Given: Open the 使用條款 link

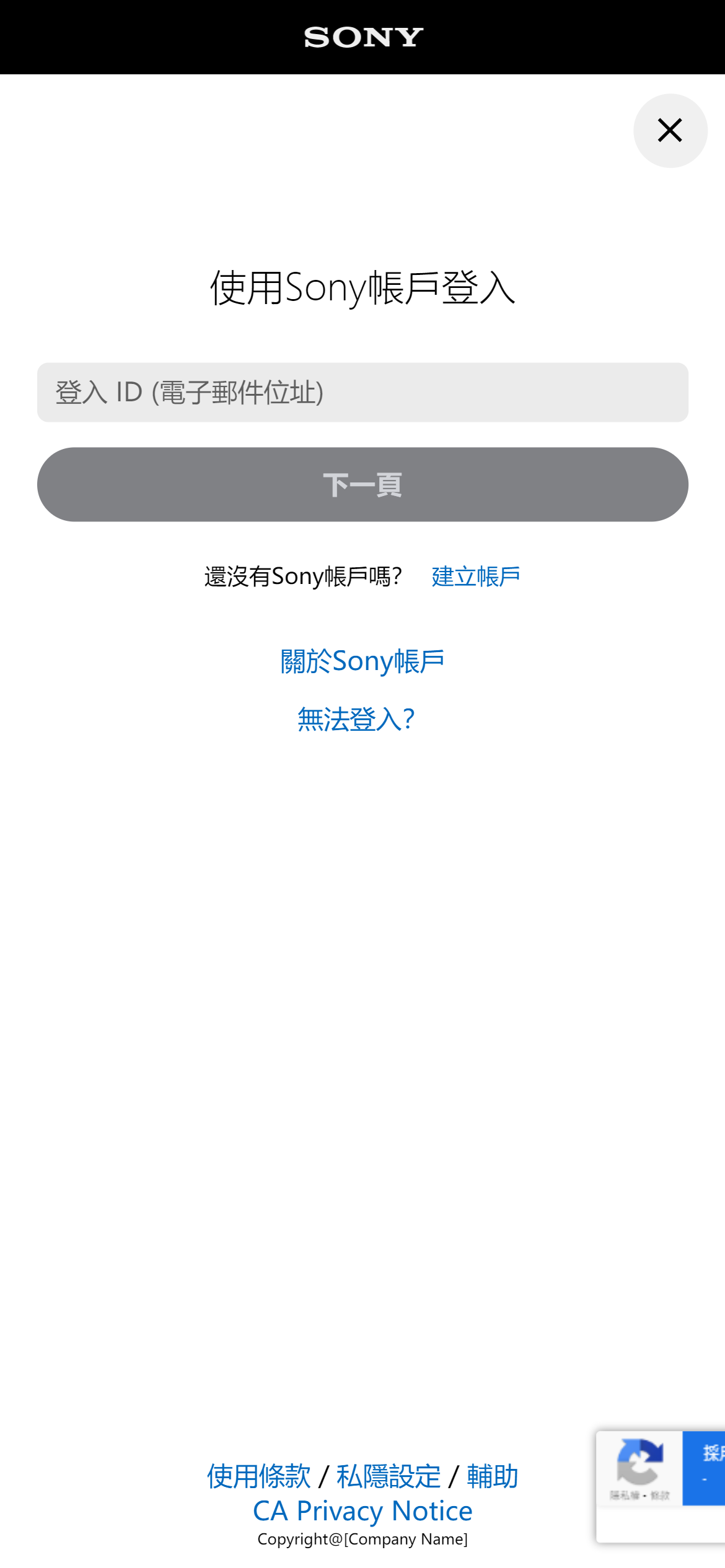Looking at the screenshot, I should pos(258,1476).
